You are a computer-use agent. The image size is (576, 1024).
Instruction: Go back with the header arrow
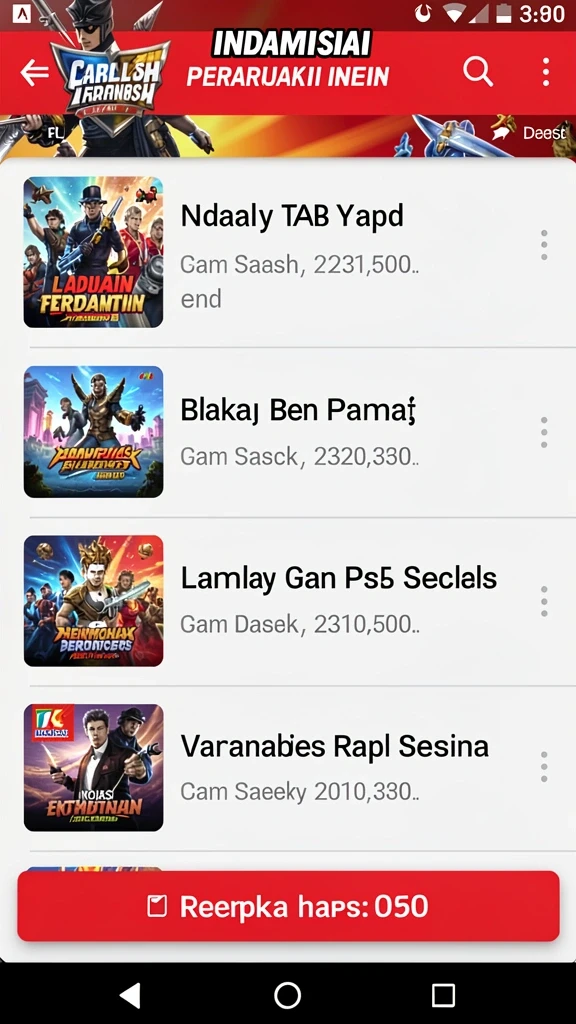coord(35,72)
